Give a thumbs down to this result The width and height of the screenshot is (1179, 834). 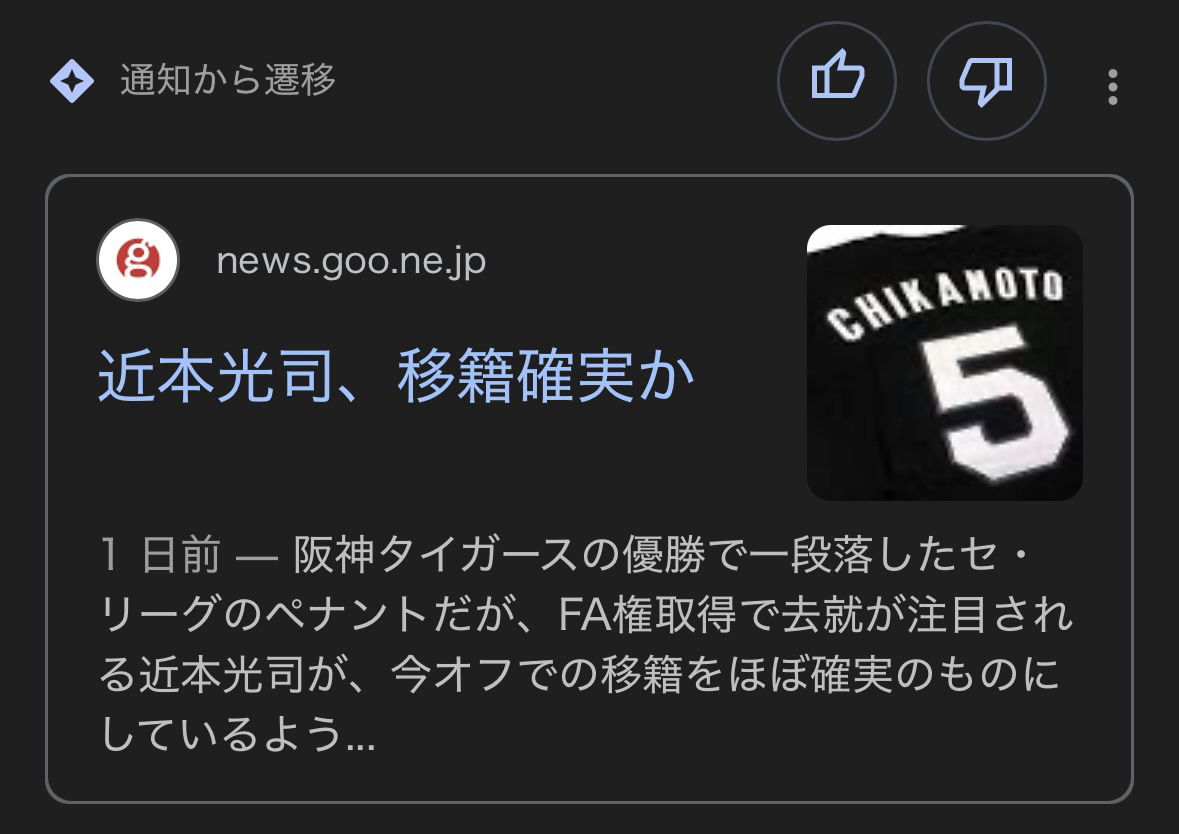tap(986, 80)
